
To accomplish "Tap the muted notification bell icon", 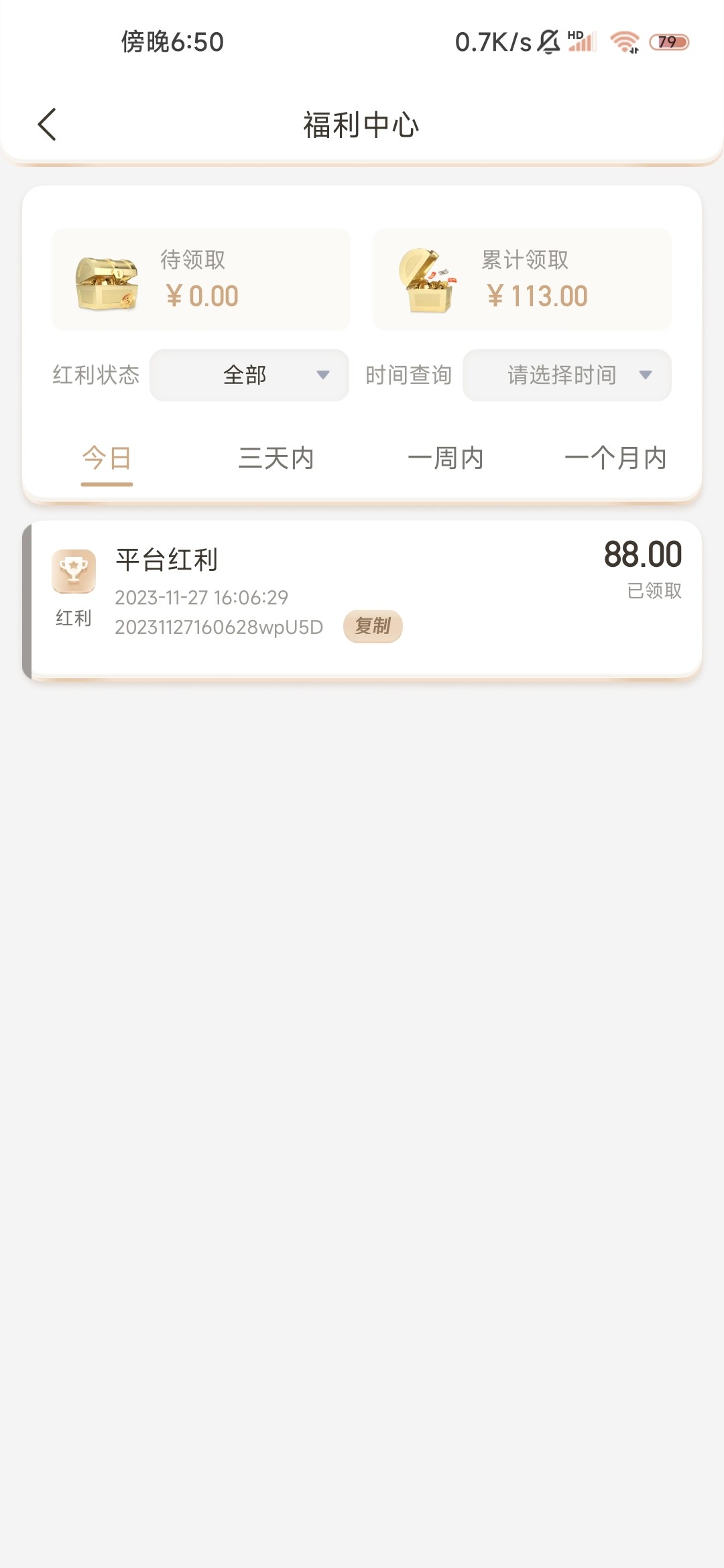I will tap(548, 42).
